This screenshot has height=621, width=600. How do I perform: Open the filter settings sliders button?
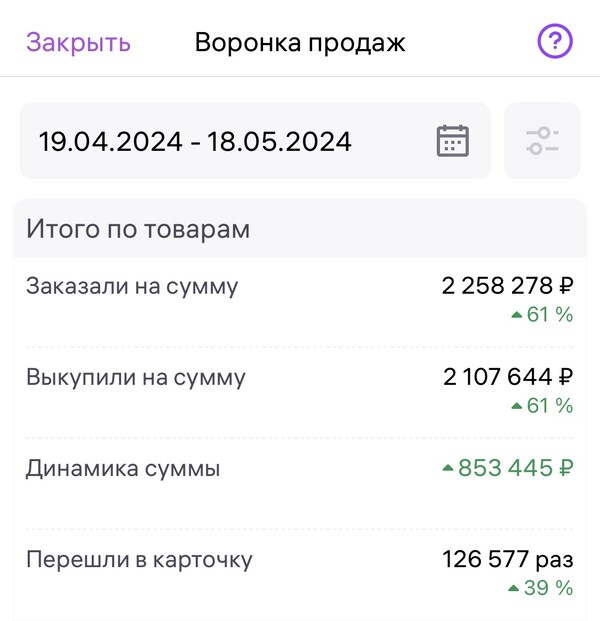(x=542, y=141)
